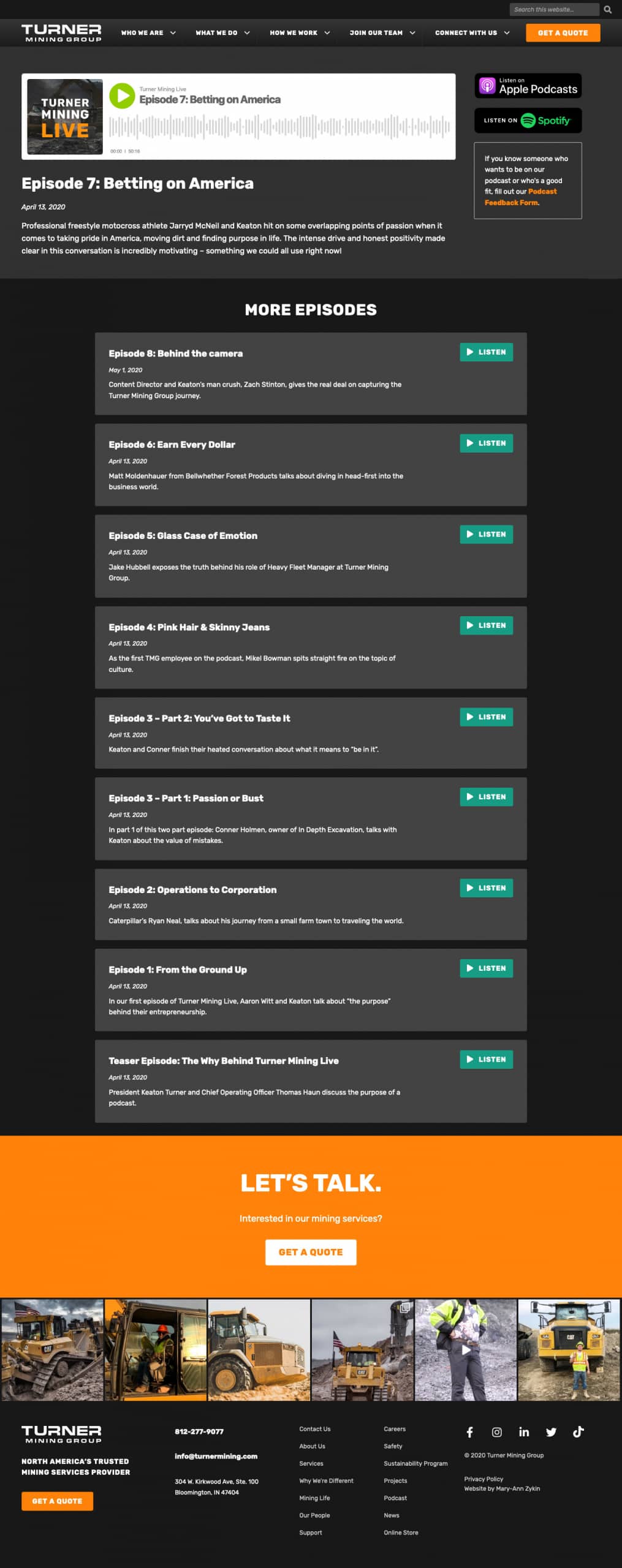Listen on Apple Podcasts
The height and width of the screenshot is (1568, 622).
(x=528, y=86)
